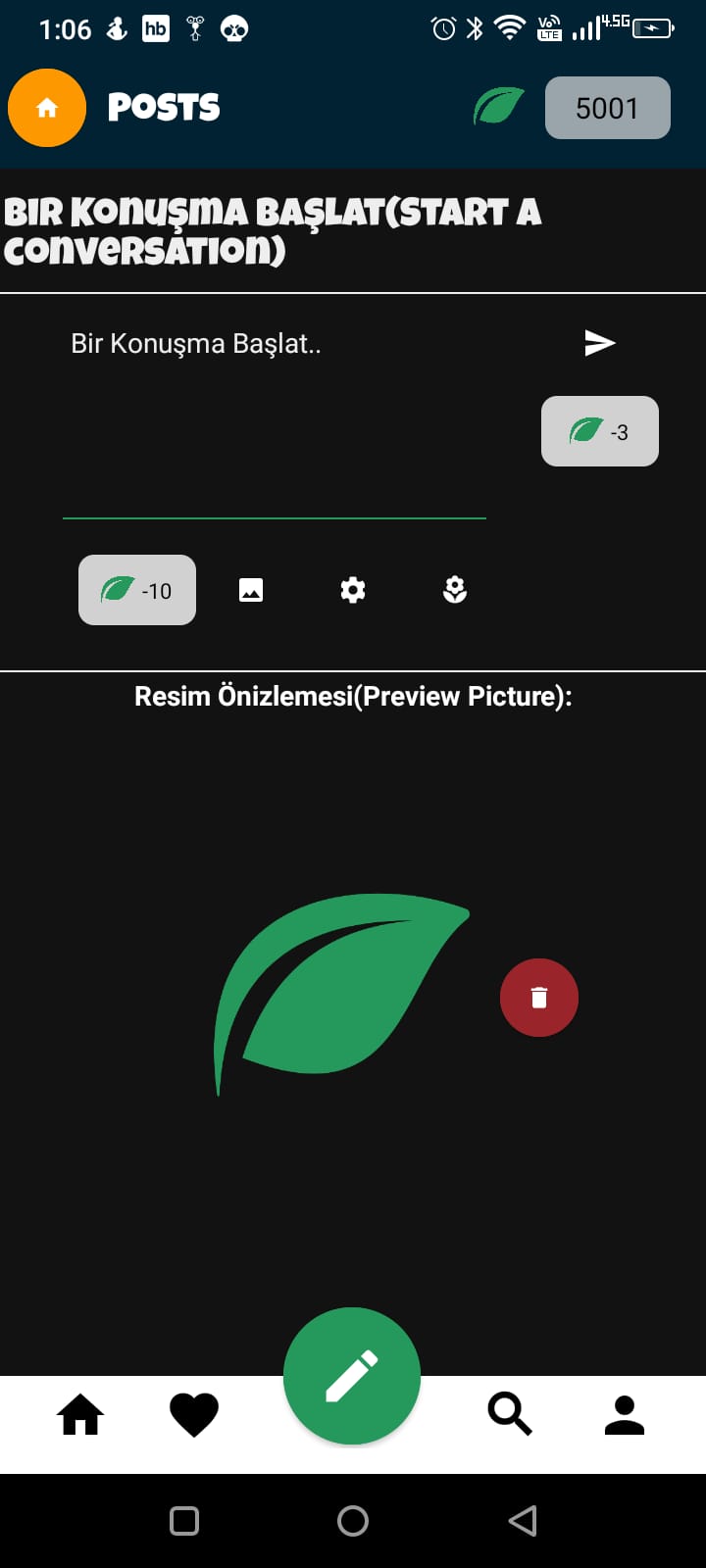Screen dimensions: 706x1568
Task: Open the Profile tab
Action: 624,1415
